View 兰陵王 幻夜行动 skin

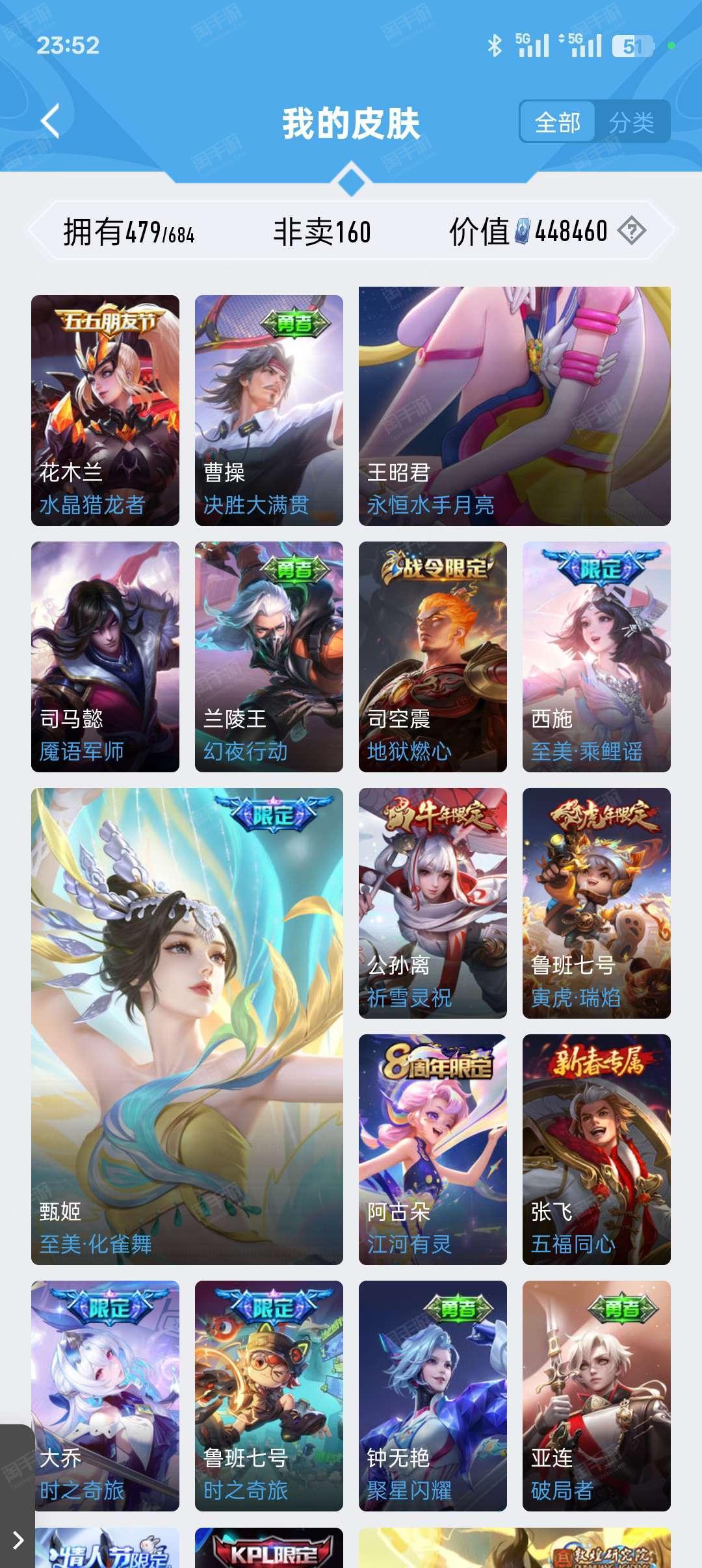pyautogui.click(x=269, y=657)
